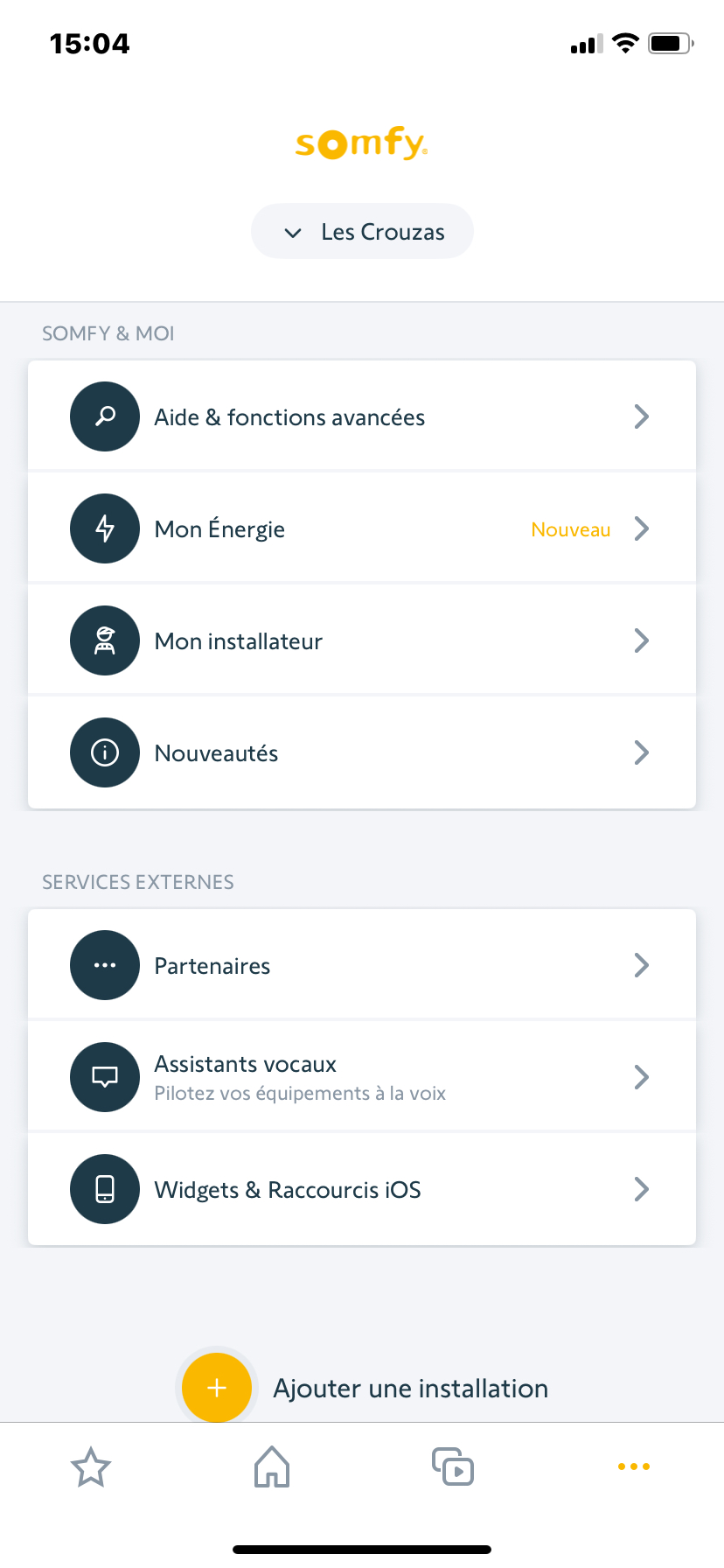
Task: Open Aide & fonctions avancées
Action: click(362, 416)
